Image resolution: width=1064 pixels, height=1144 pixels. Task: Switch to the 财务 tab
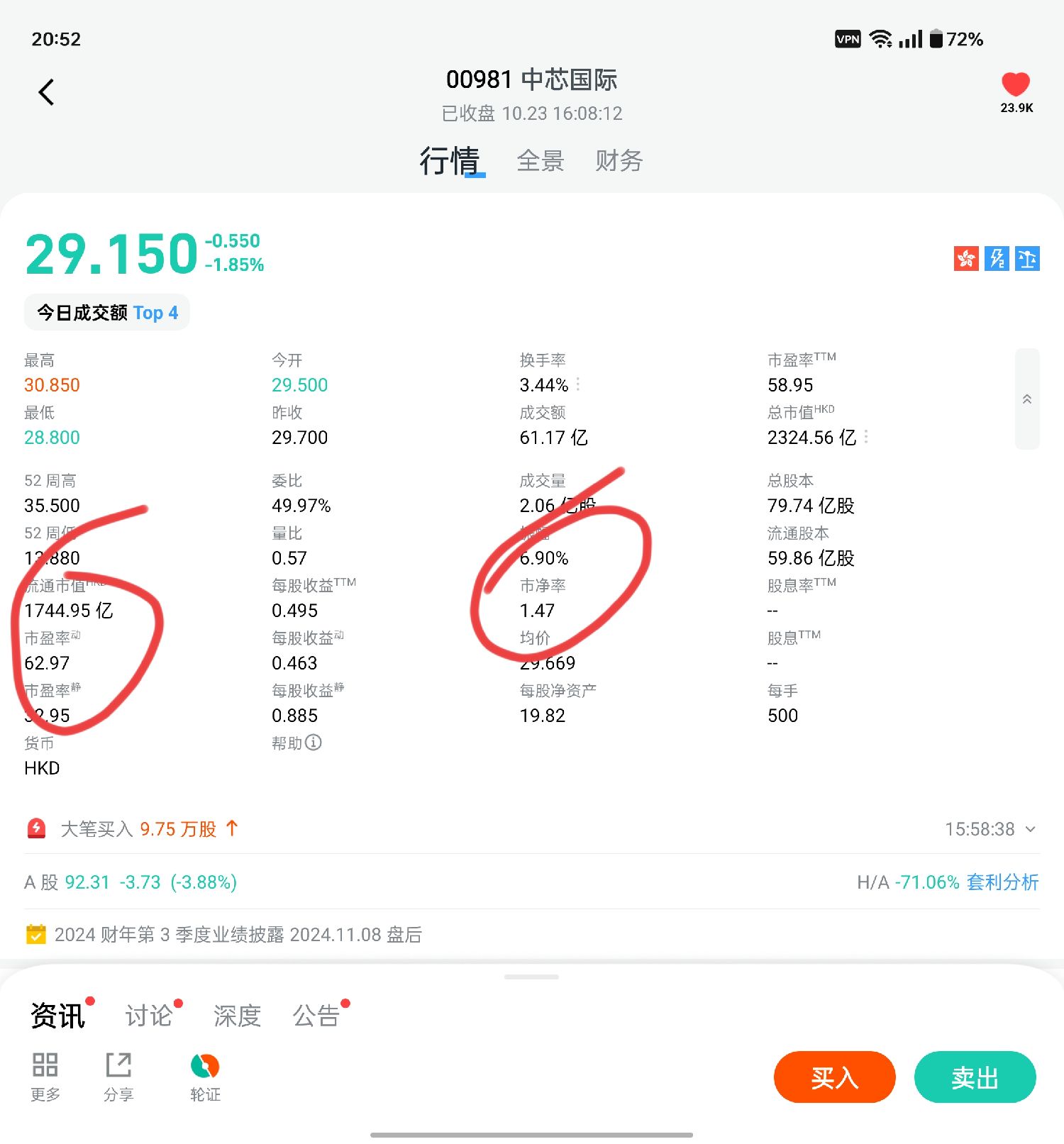(619, 161)
